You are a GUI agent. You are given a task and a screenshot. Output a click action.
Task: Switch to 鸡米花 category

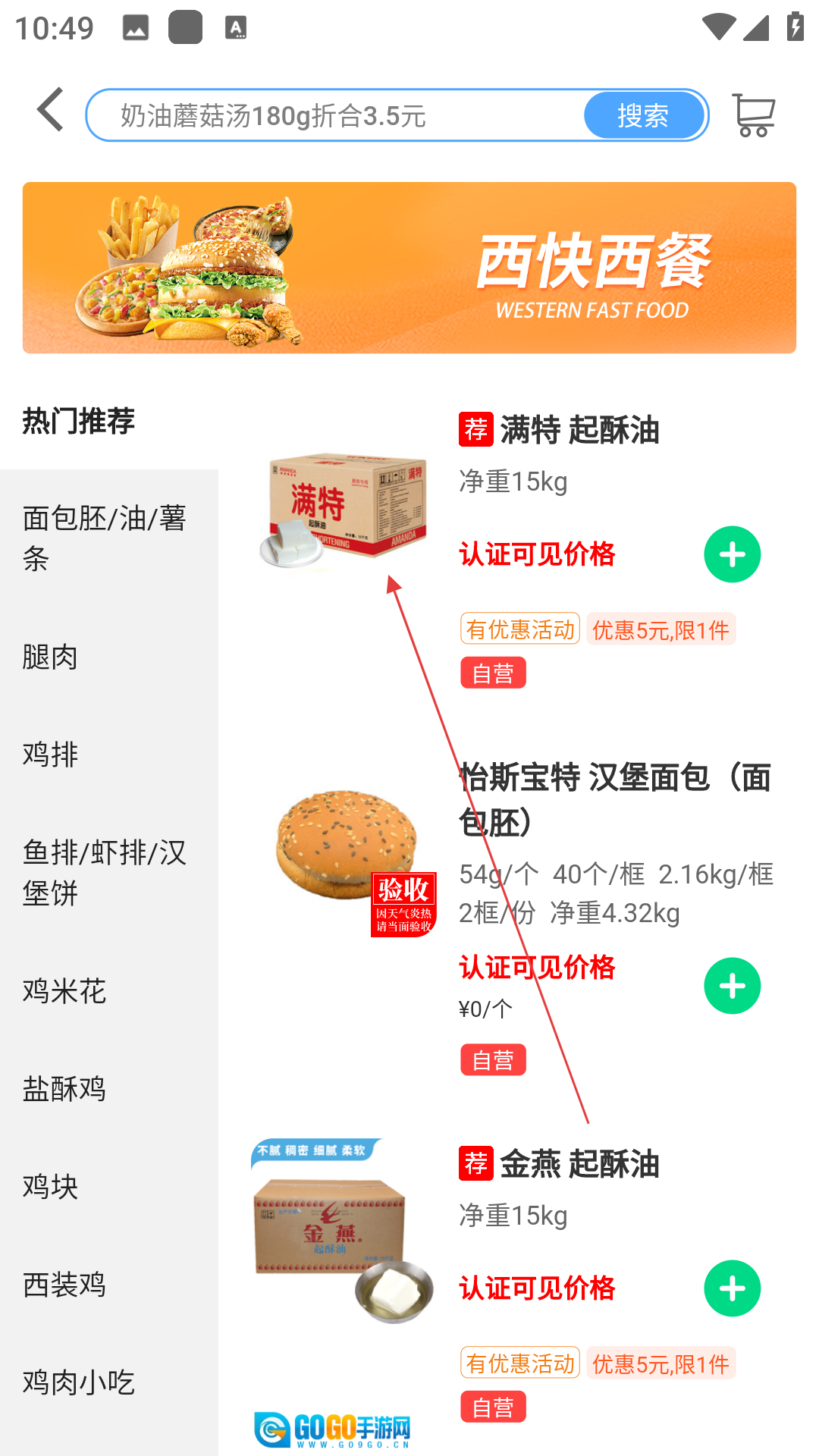[64, 990]
